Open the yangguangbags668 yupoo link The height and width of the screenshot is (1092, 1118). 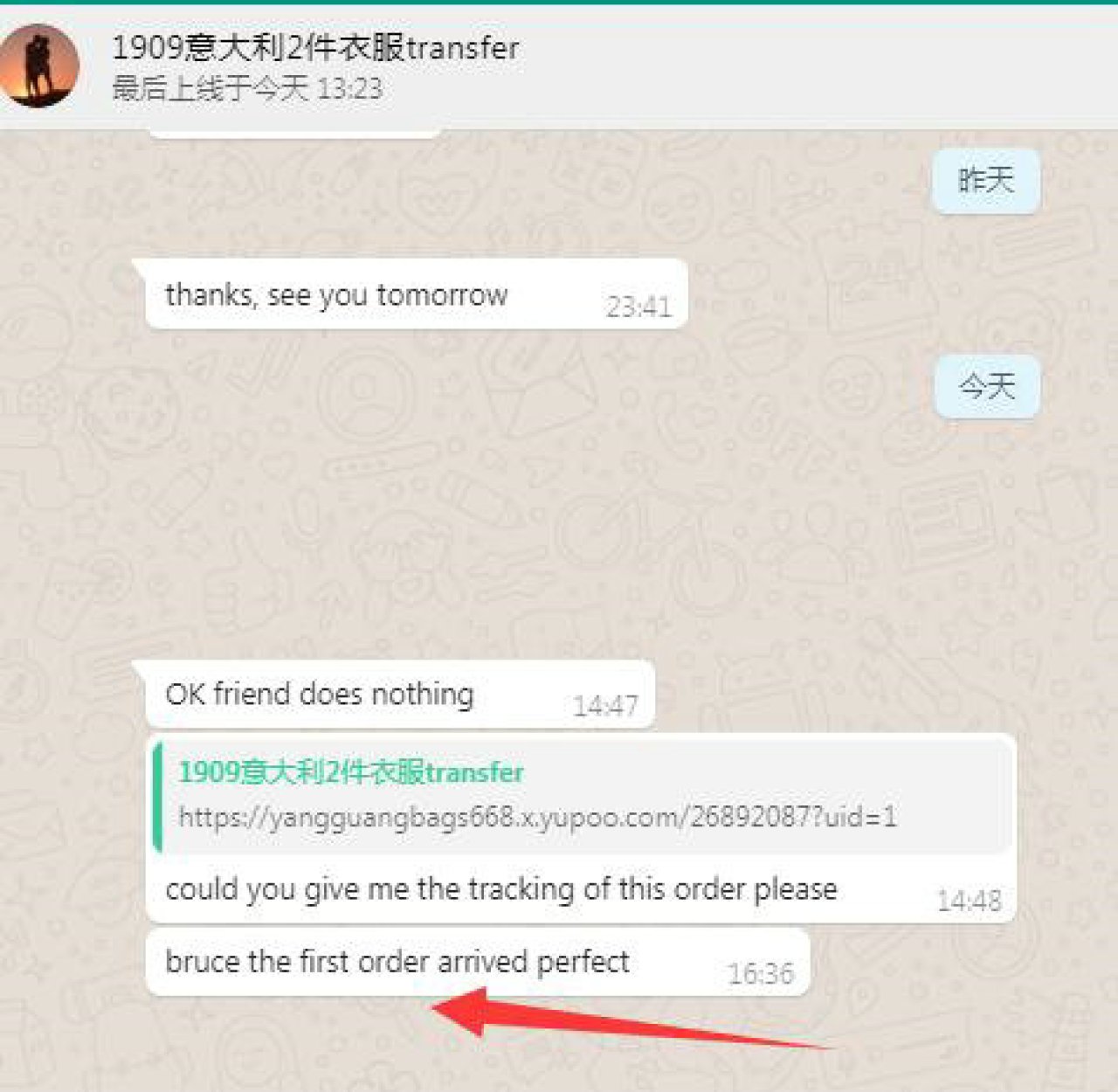click(x=536, y=817)
